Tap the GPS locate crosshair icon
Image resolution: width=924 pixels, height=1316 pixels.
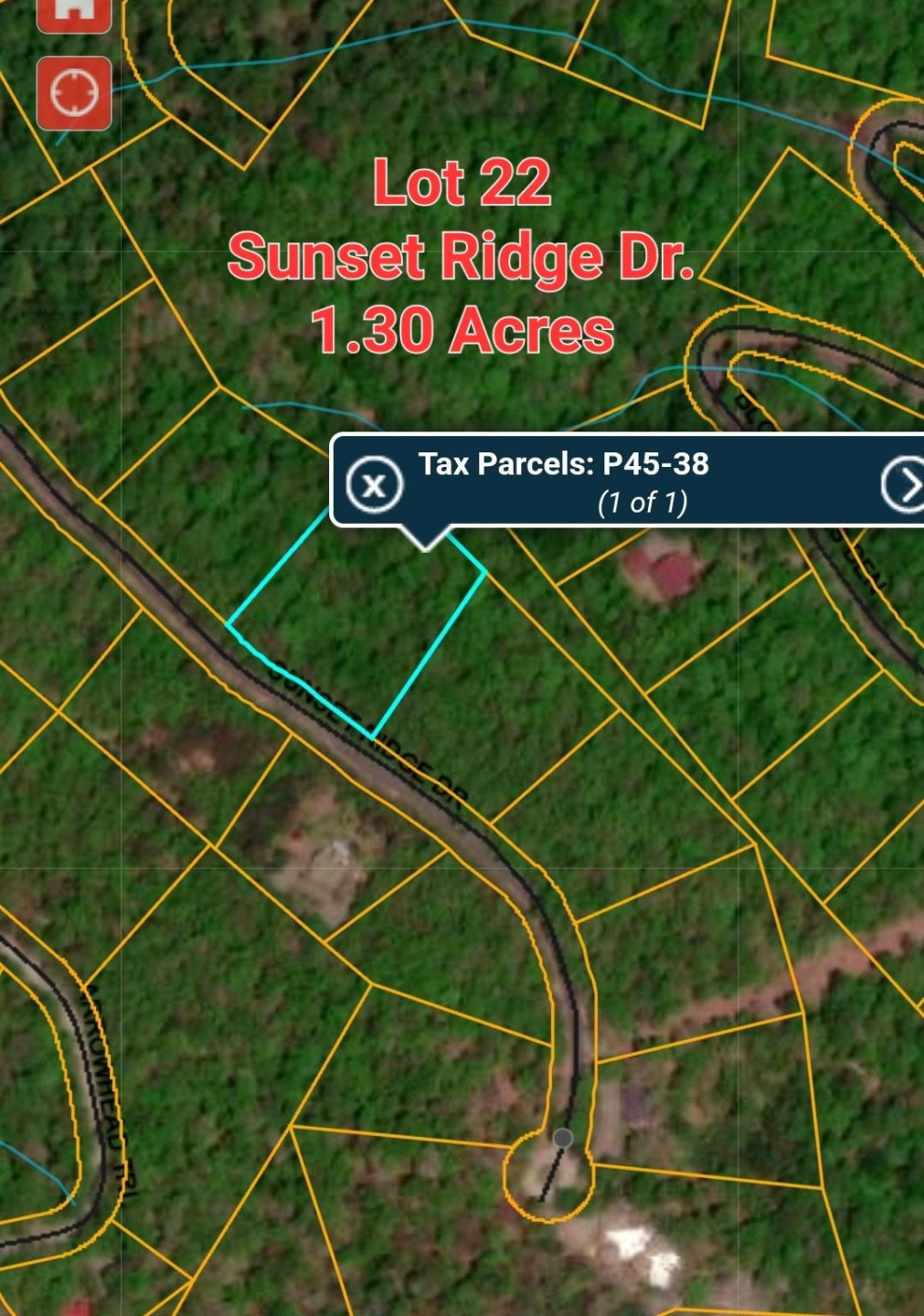[72, 91]
